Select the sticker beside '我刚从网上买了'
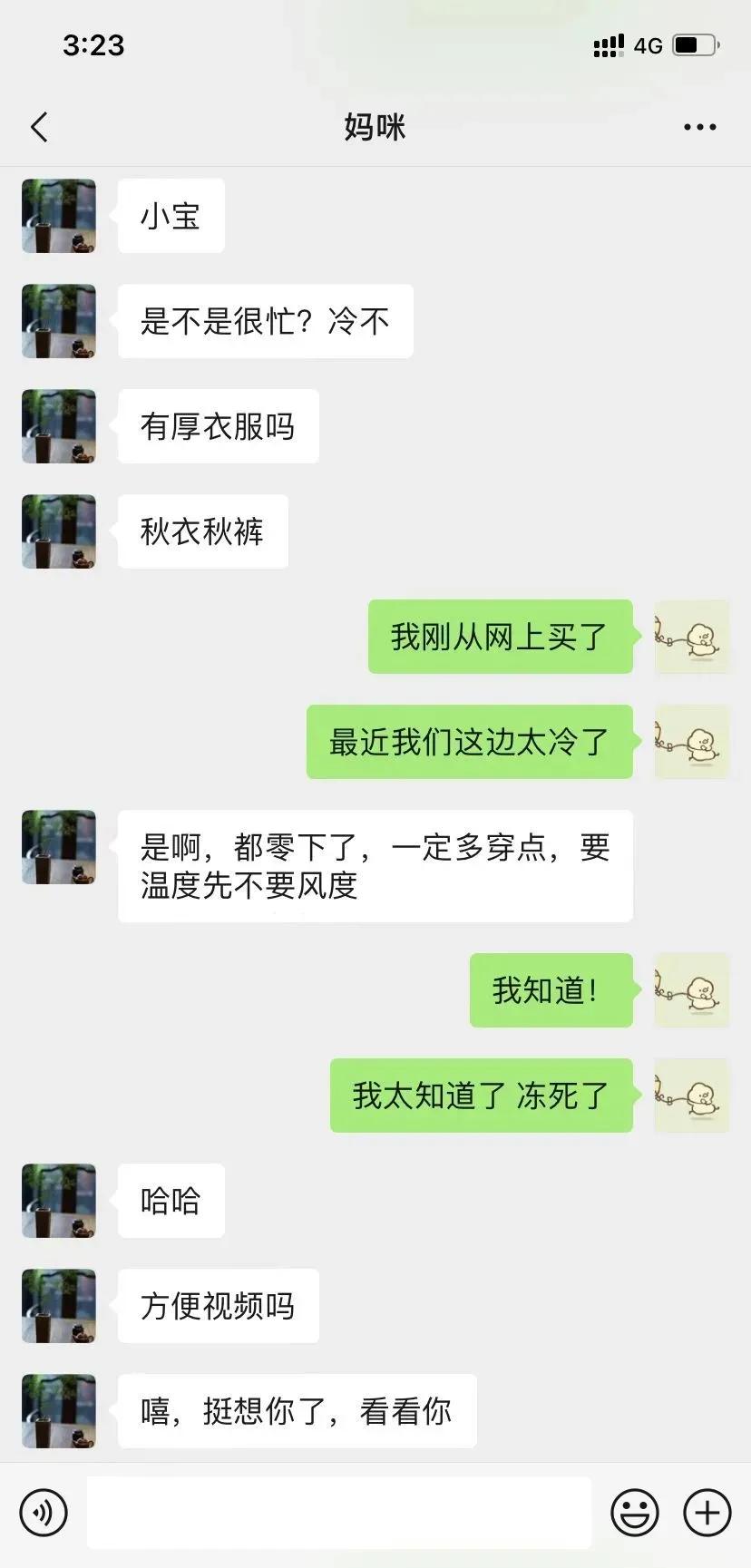 click(x=691, y=638)
